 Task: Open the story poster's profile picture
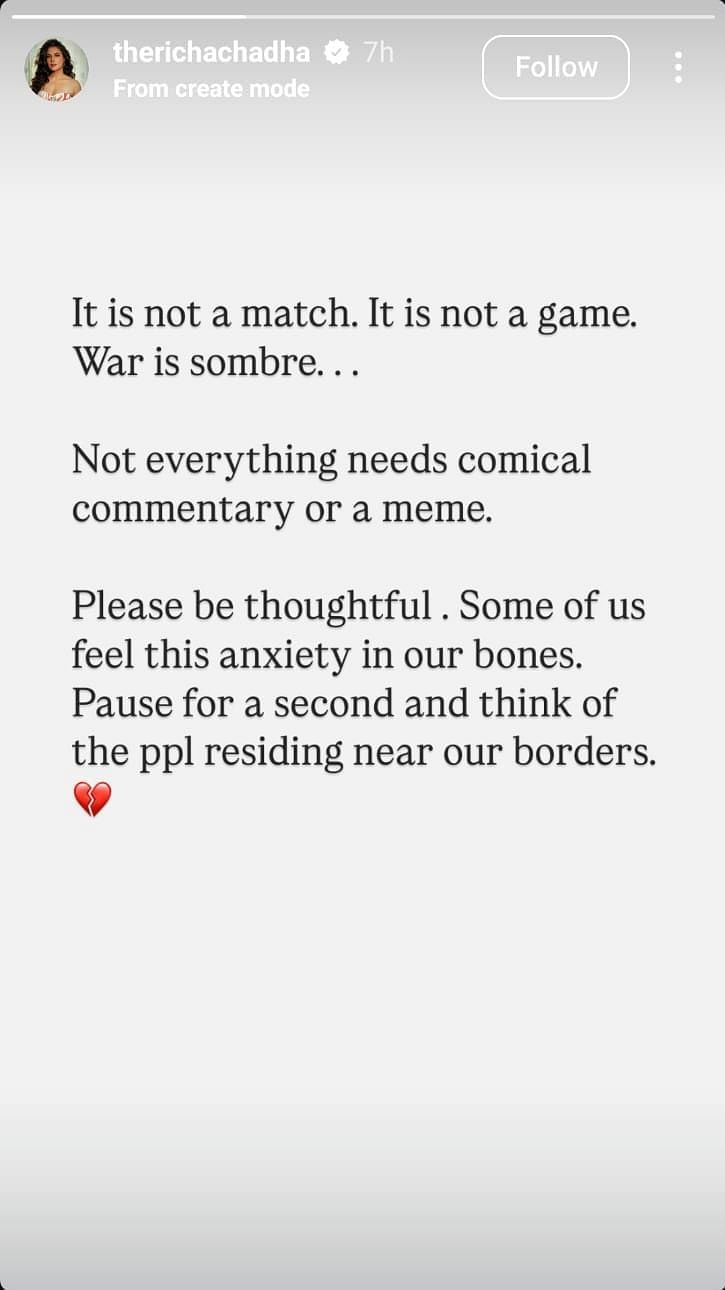click(x=56, y=68)
